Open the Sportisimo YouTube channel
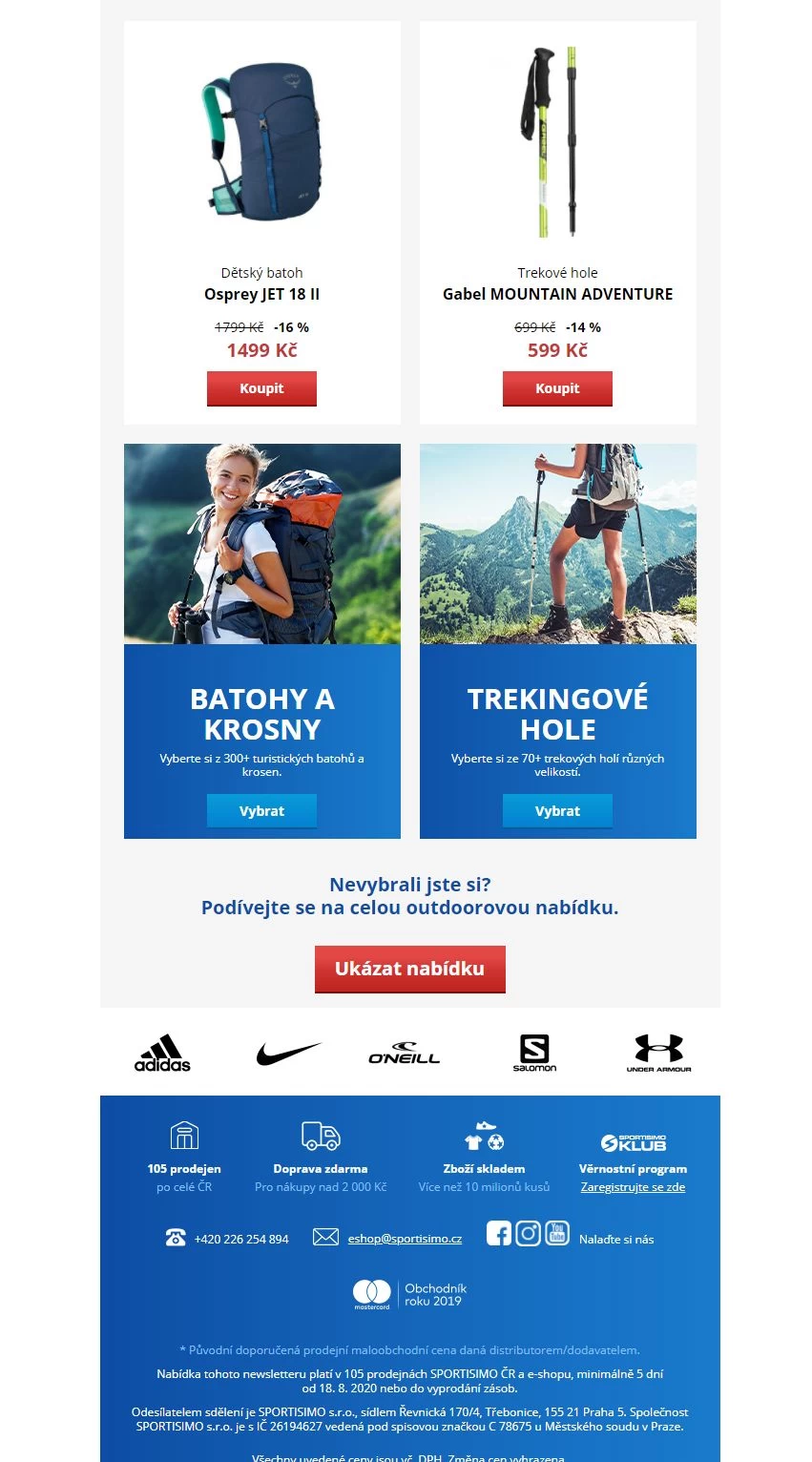 [x=557, y=1233]
